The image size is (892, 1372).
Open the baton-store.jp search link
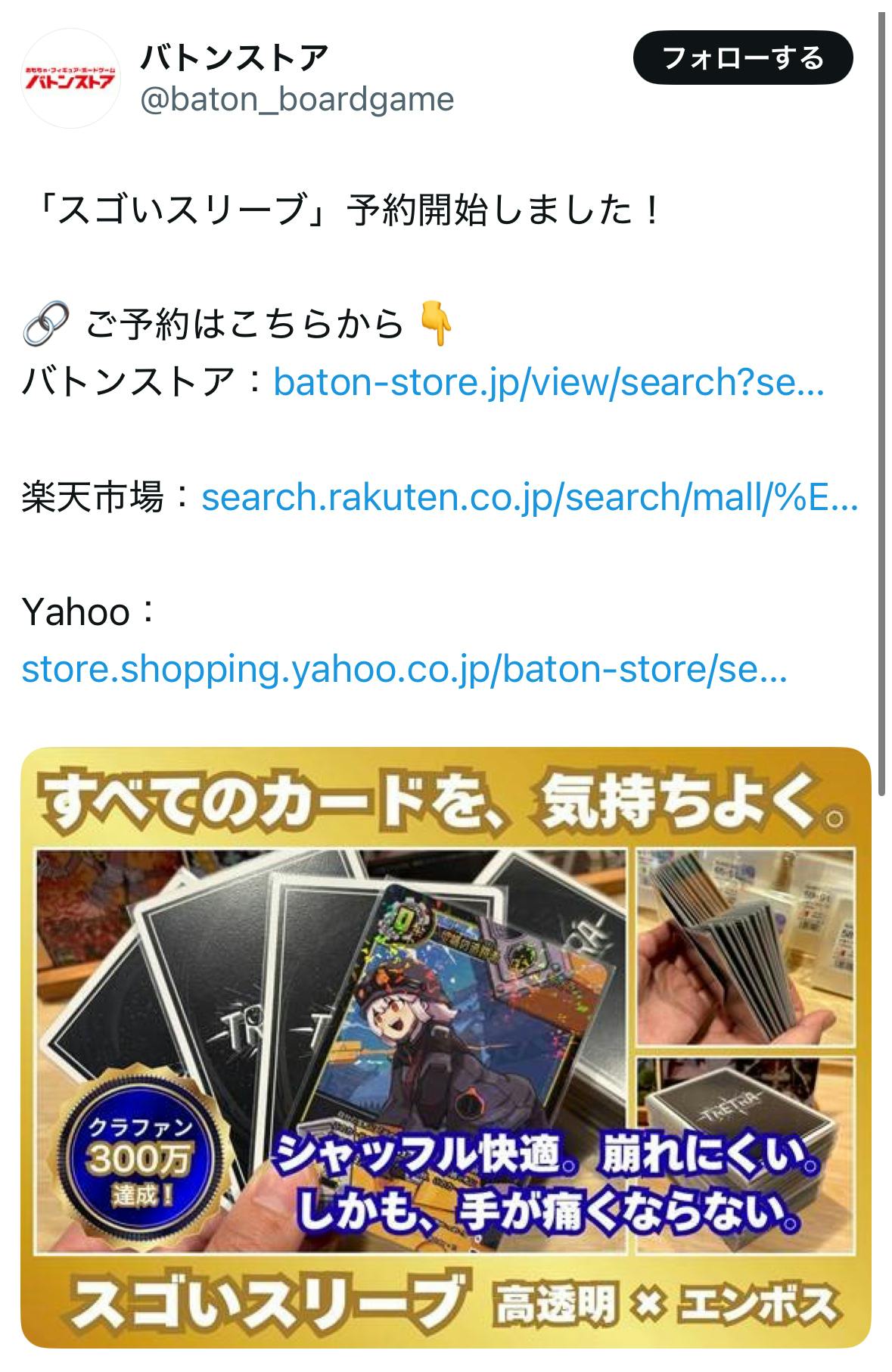coord(548,382)
